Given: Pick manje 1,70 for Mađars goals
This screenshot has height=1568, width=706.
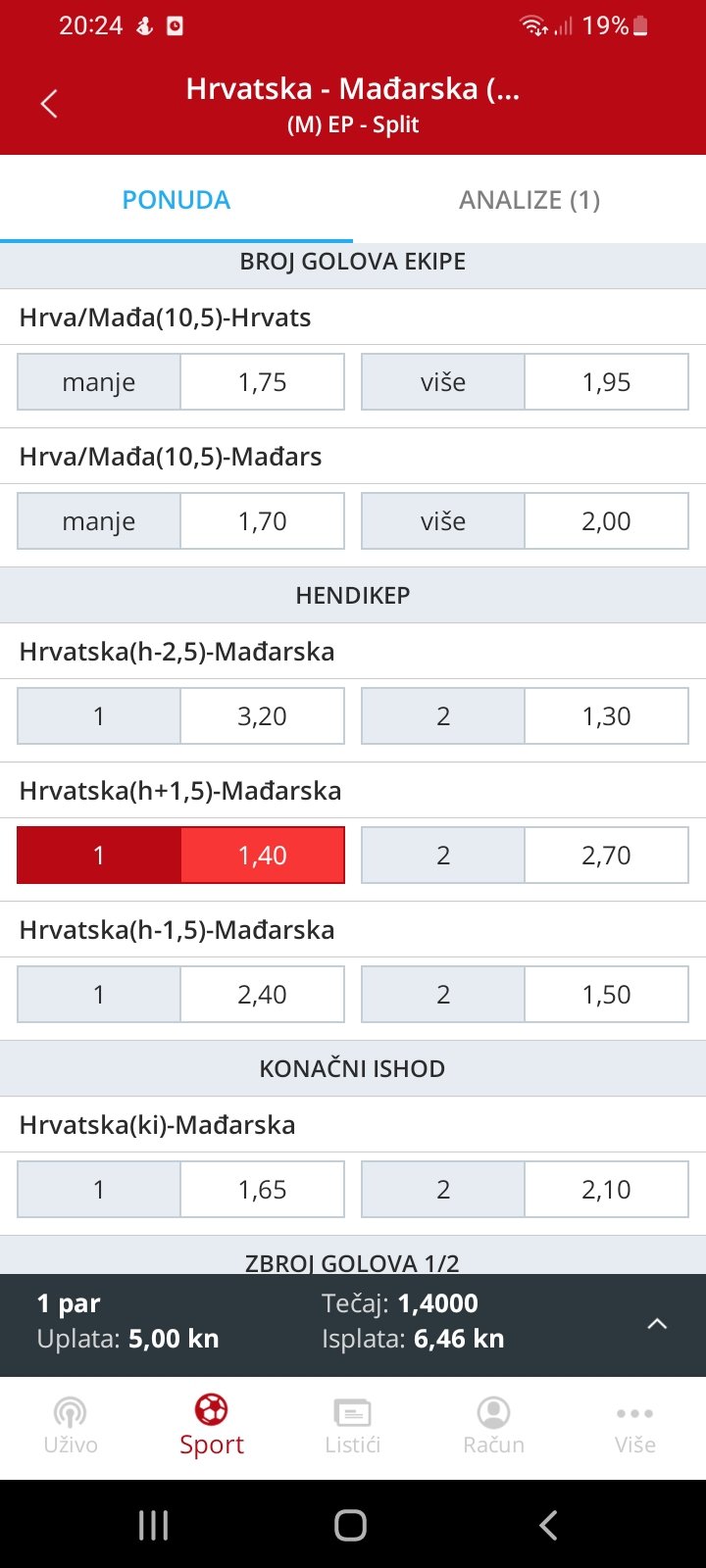Looking at the screenshot, I should click(180, 521).
